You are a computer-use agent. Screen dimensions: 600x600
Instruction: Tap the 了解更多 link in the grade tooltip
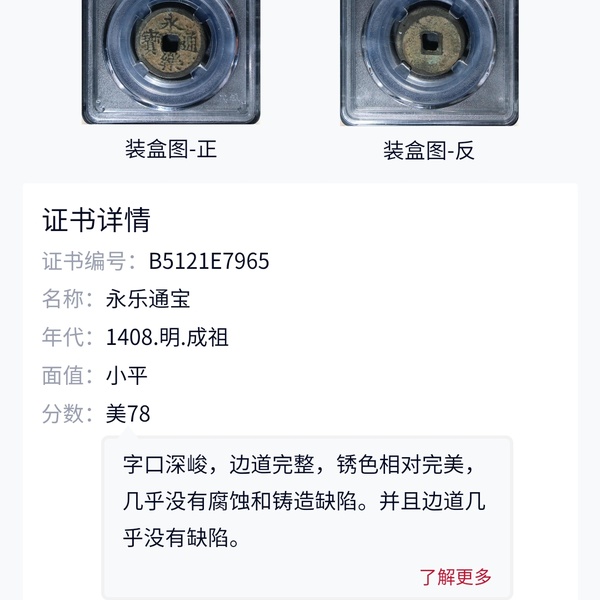click(455, 577)
